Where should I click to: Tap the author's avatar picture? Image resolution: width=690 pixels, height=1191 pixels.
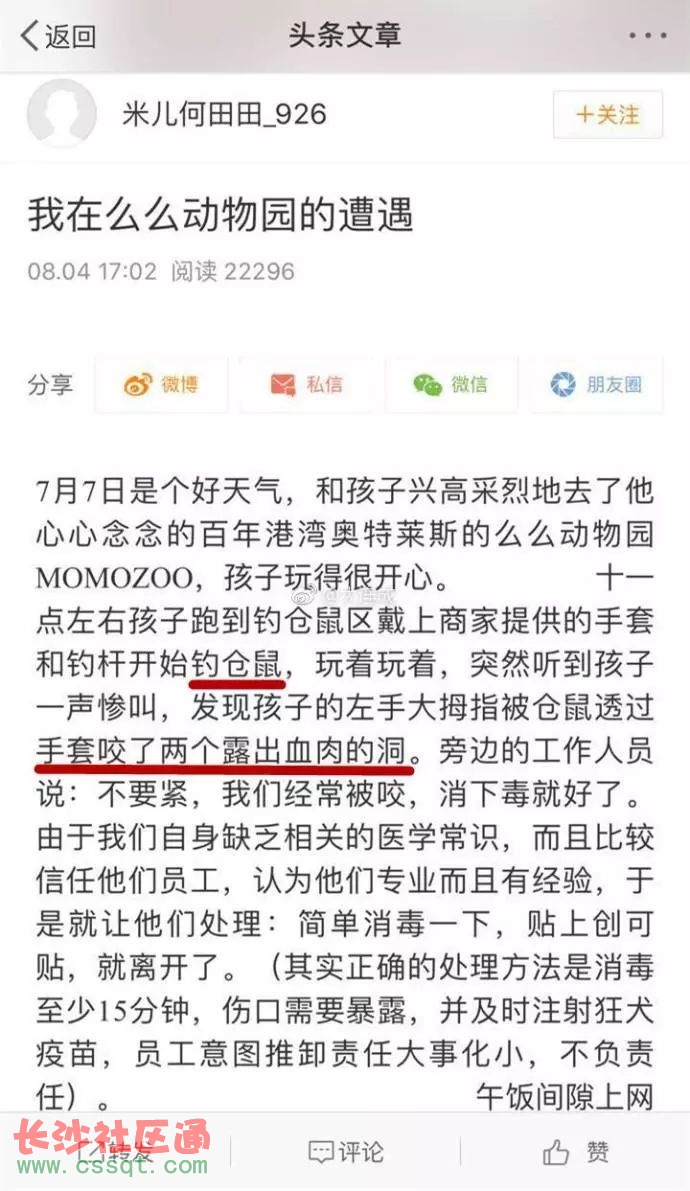(x=61, y=114)
